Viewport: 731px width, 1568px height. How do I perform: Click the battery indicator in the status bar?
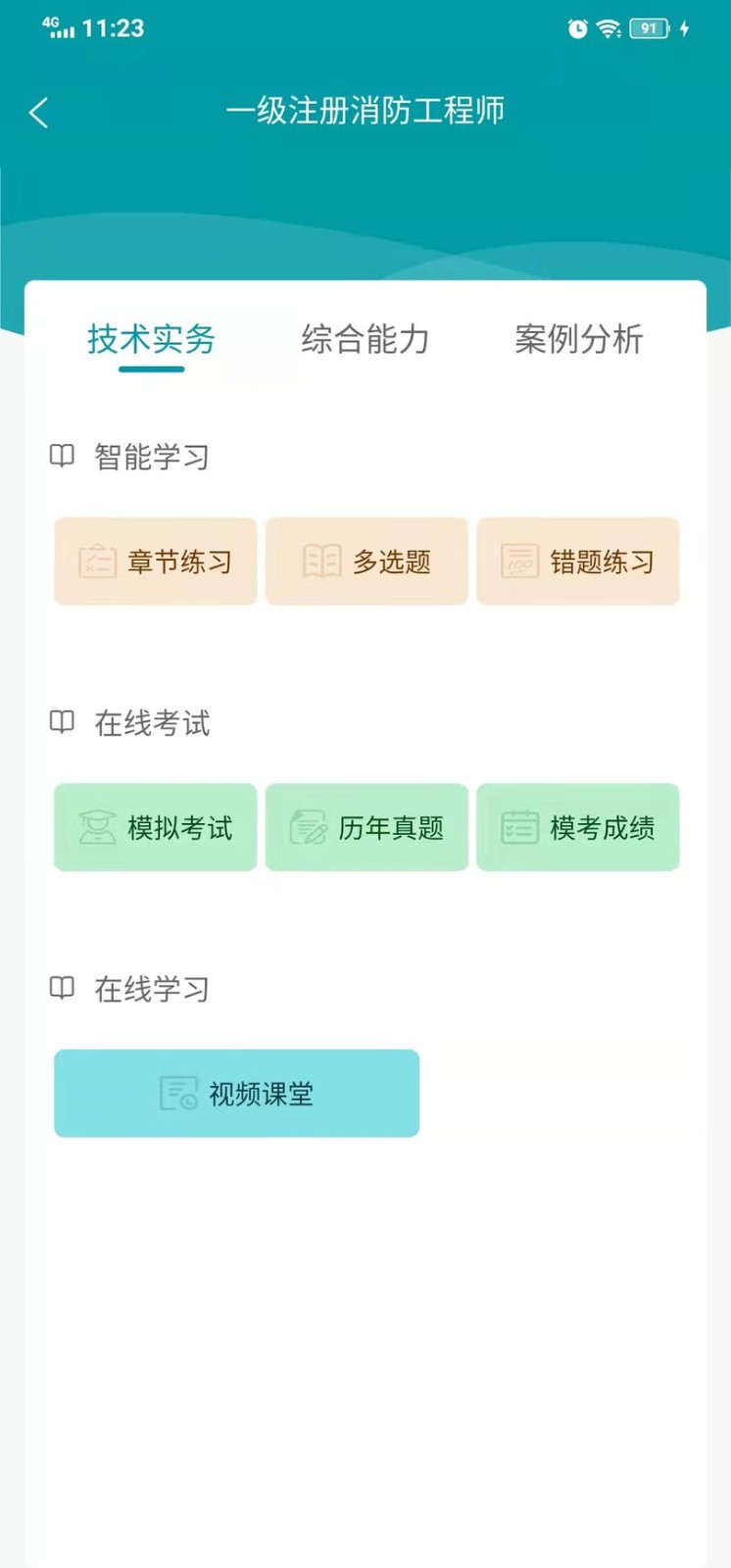[x=647, y=28]
